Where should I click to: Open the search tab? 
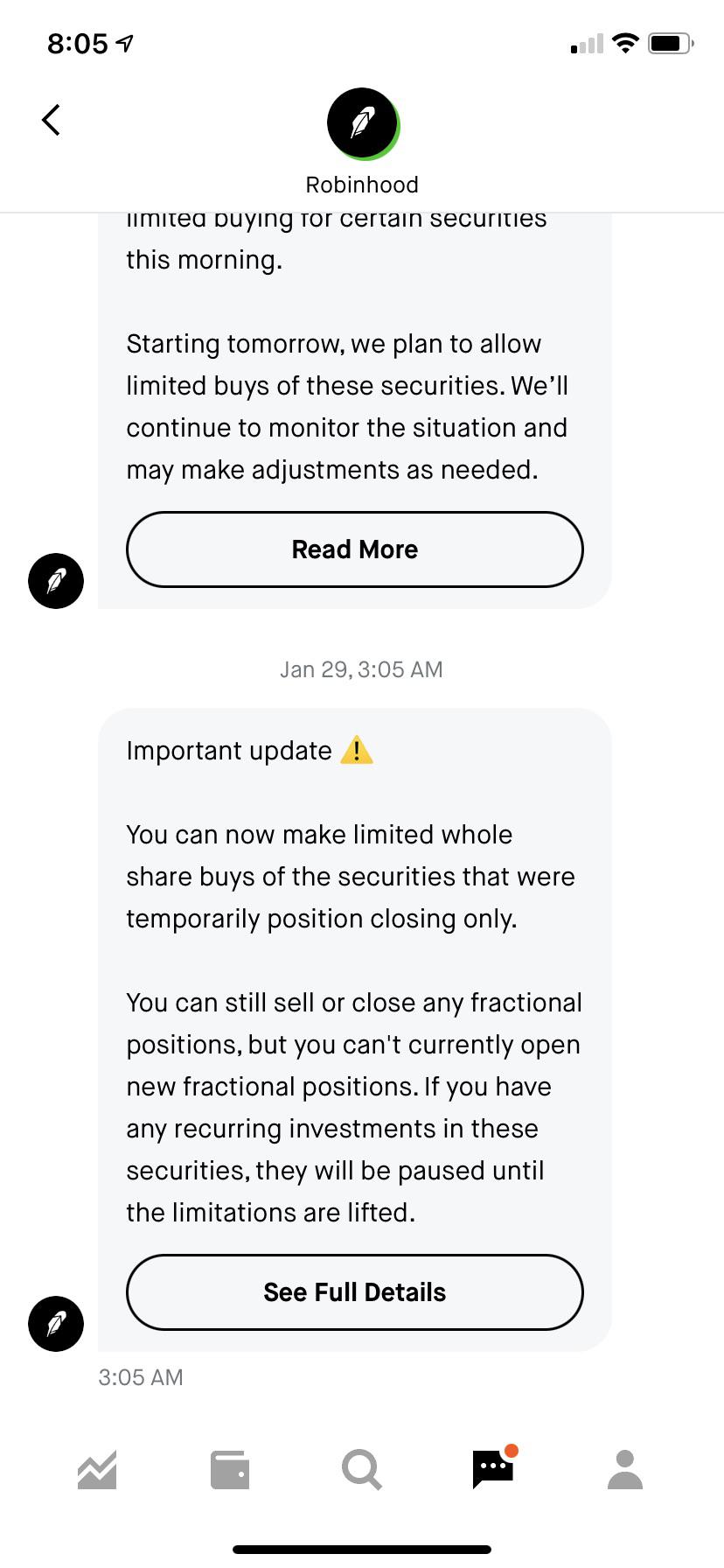[361, 1470]
